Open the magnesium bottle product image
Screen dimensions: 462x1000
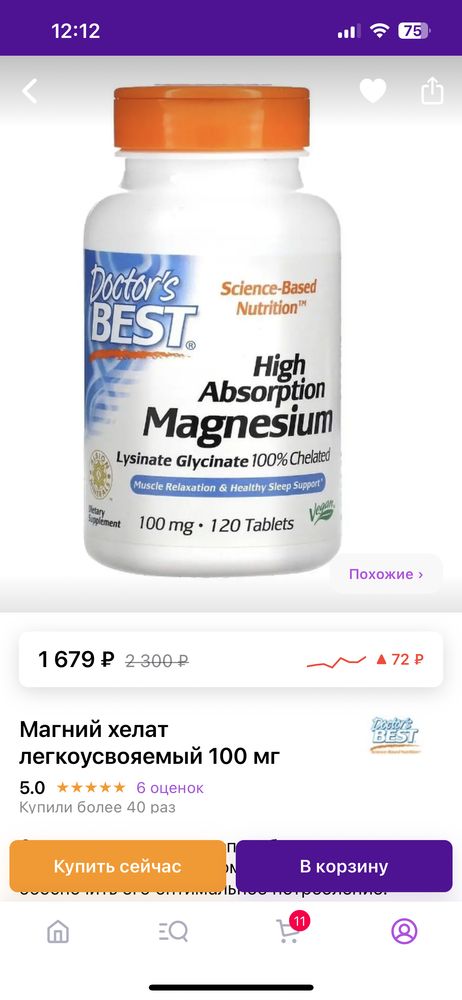[212, 332]
